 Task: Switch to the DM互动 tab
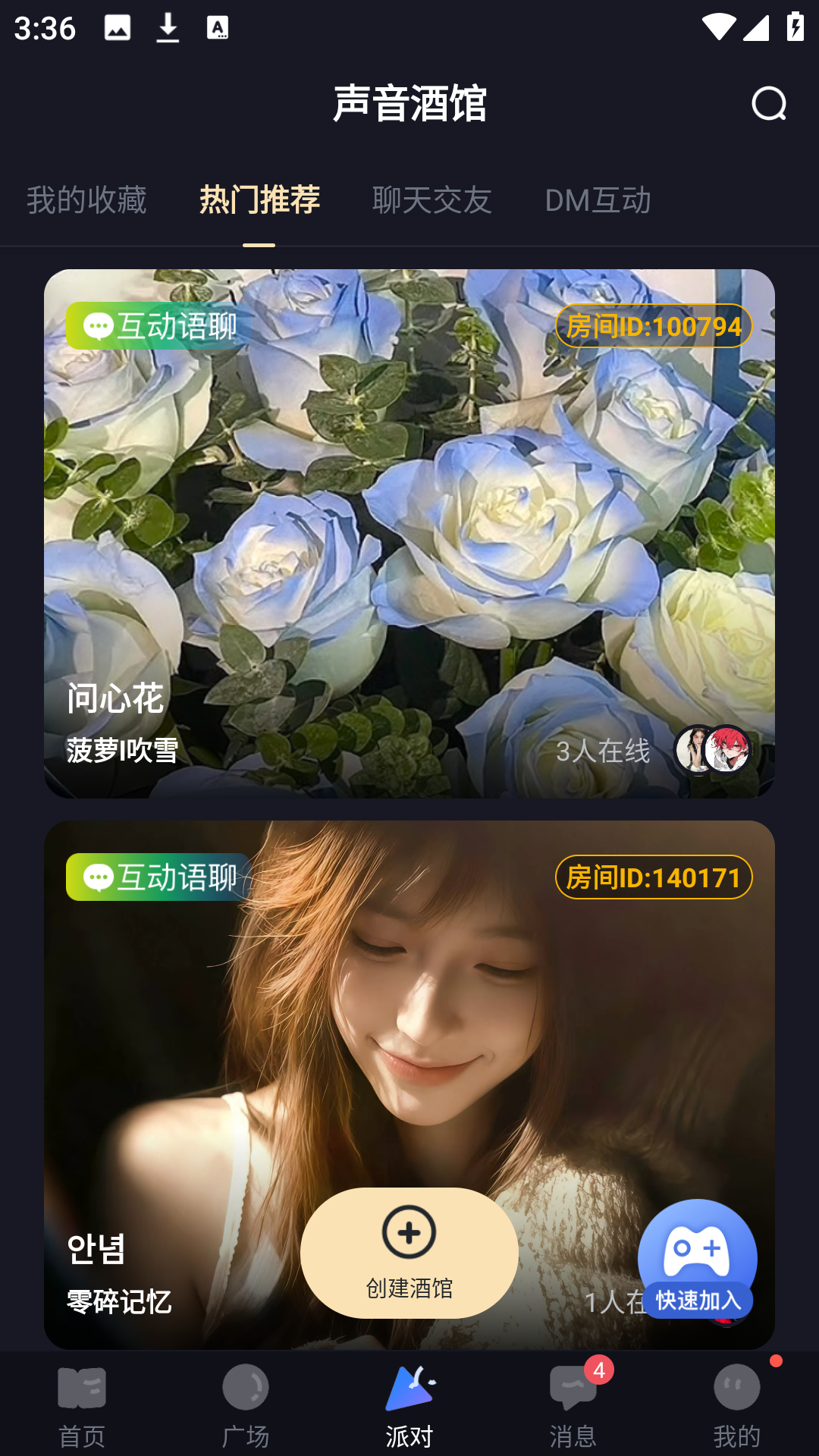(x=598, y=200)
